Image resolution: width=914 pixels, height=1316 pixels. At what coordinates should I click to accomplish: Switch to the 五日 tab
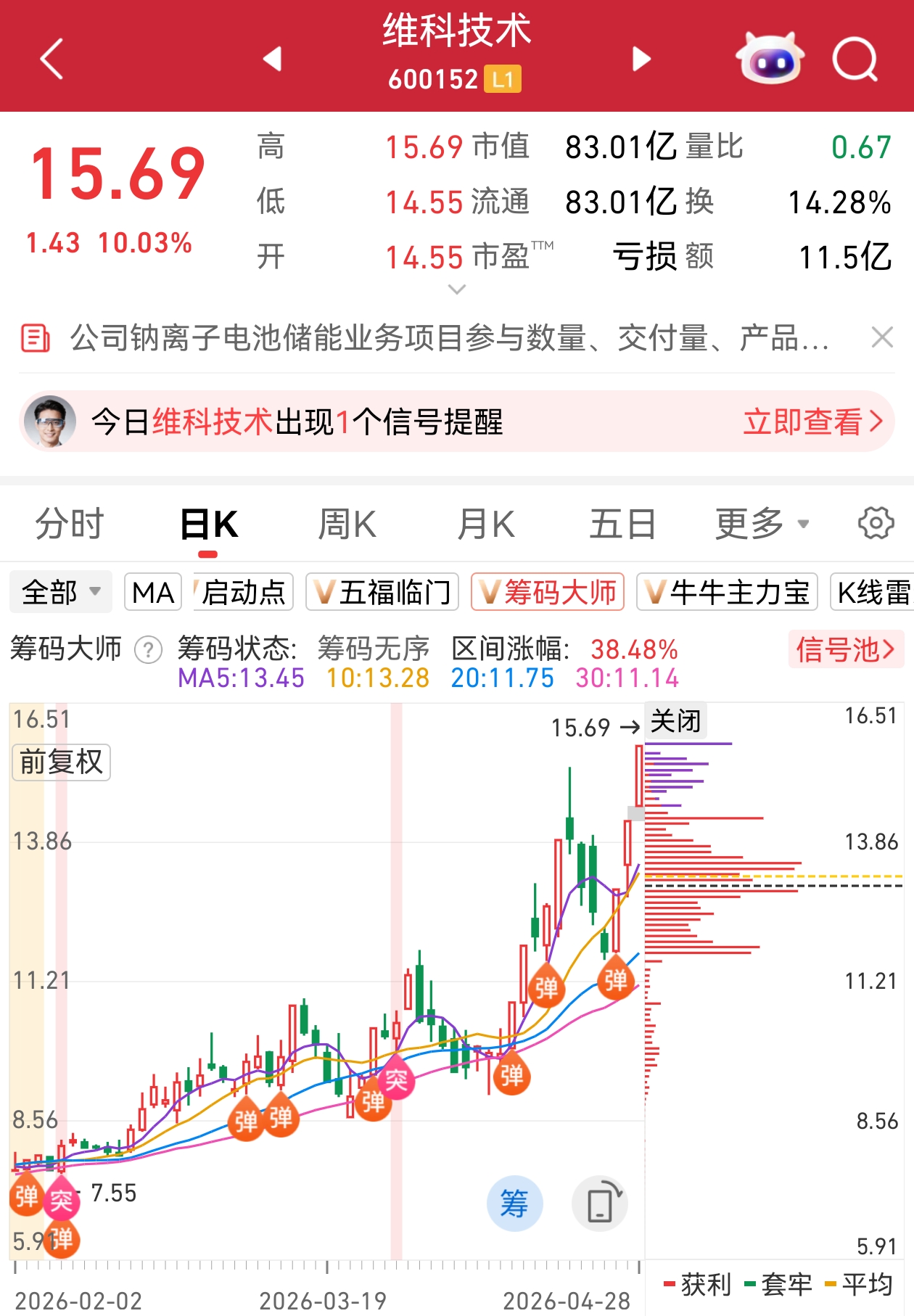point(622,524)
